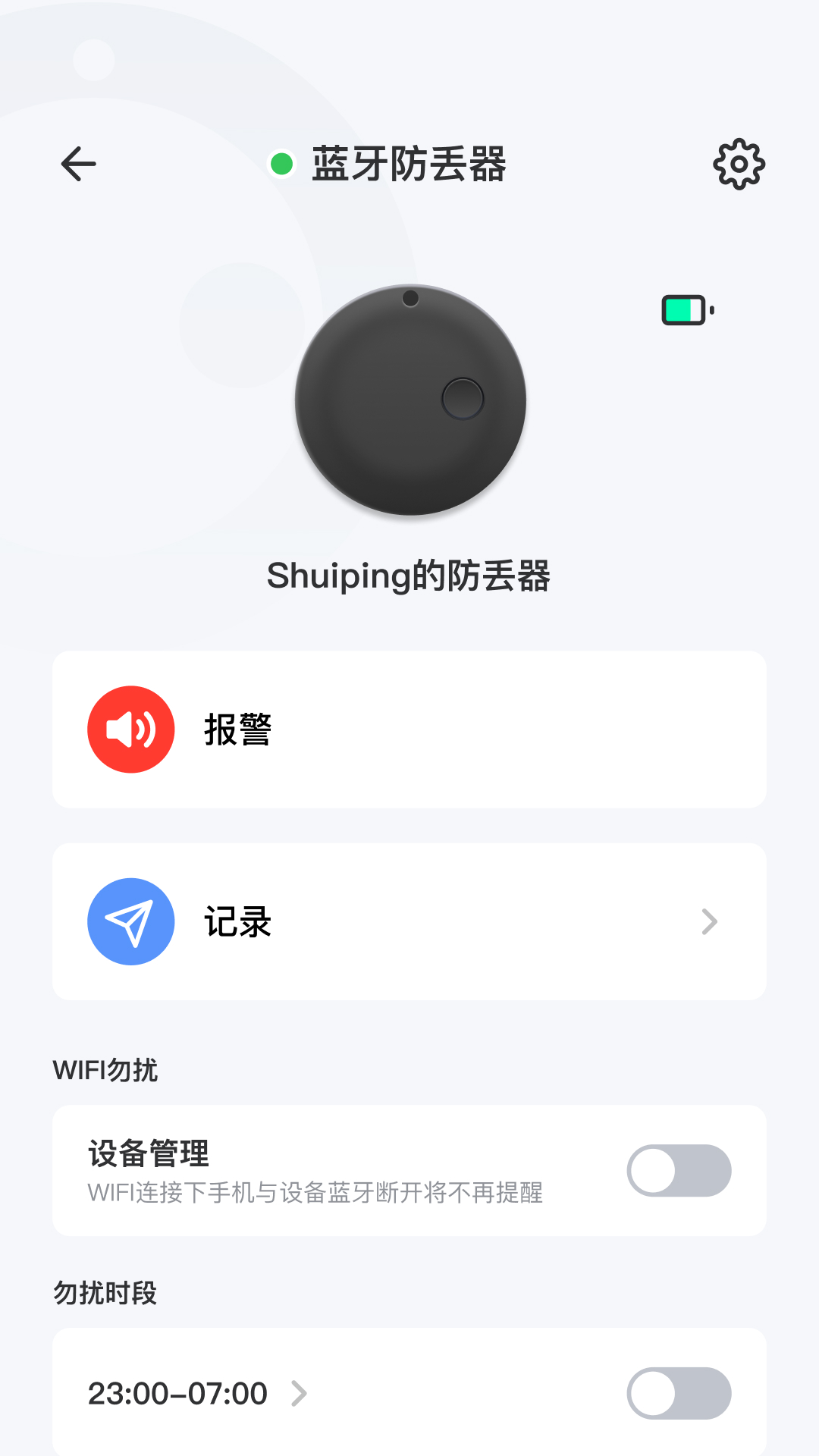Tap the WIFI勿扰 section header
The image size is (819, 1456).
105,1071
